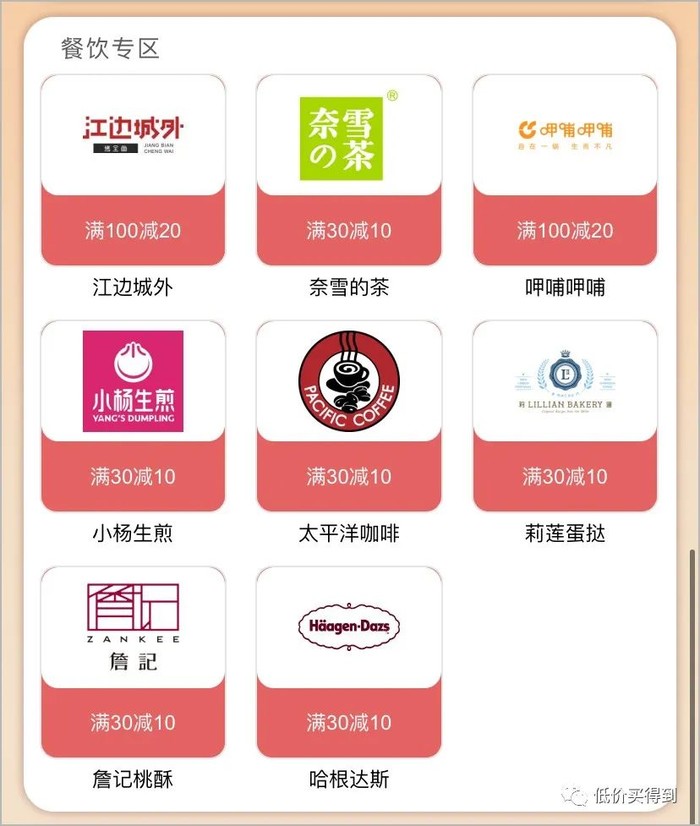700x826 pixels.
Task: Choose the 莉莲蛋挞 coupon card
Action: point(565,416)
